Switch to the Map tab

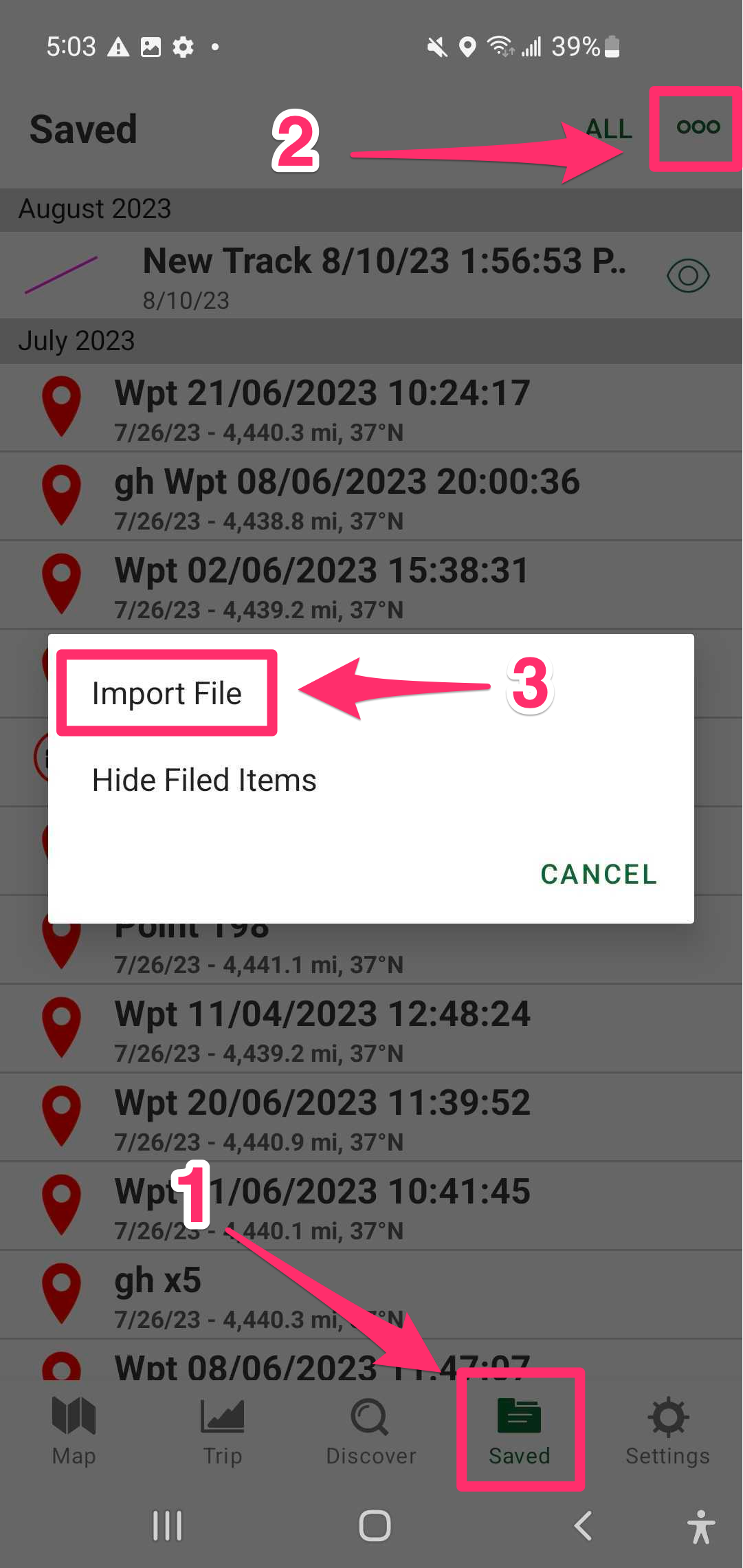(74, 1431)
